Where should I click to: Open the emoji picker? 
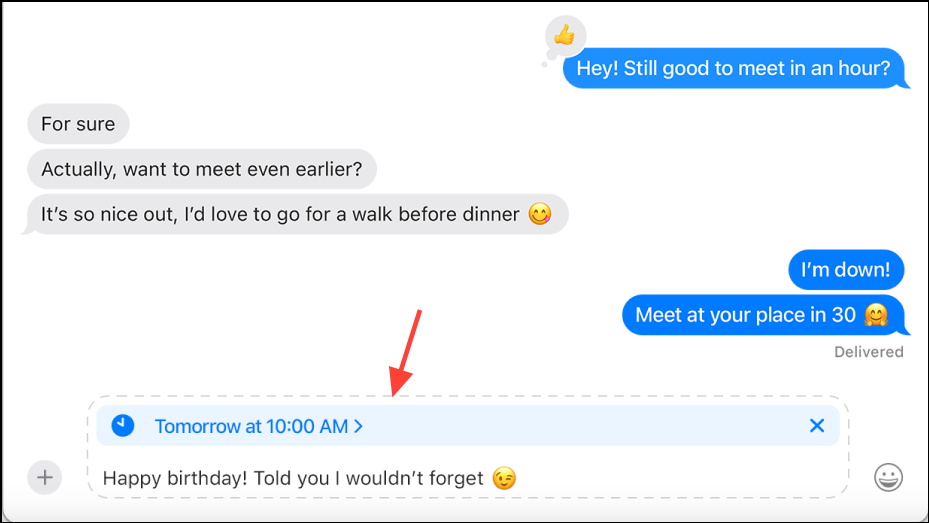coord(888,477)
